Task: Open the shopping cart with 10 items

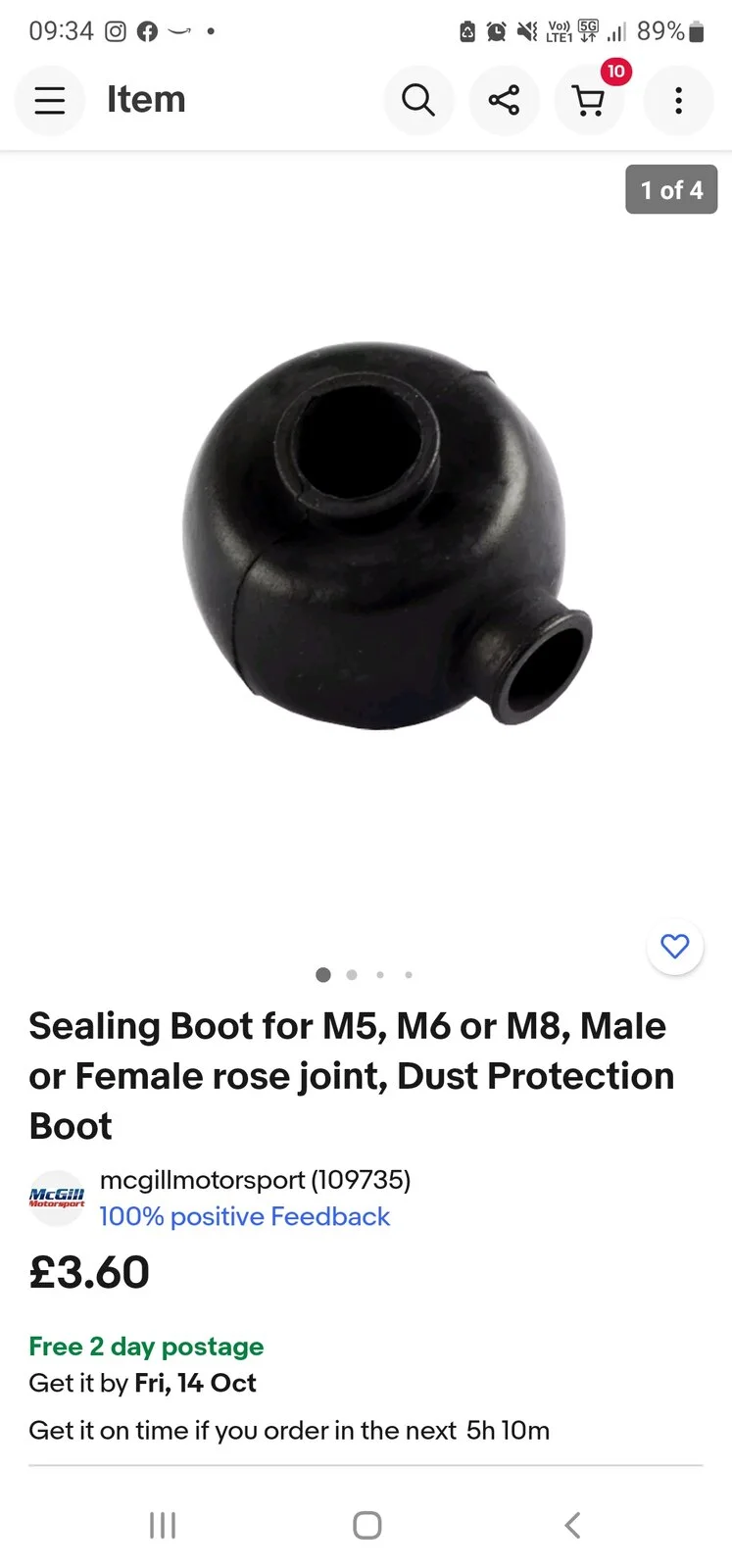Action: click(589, 100)
